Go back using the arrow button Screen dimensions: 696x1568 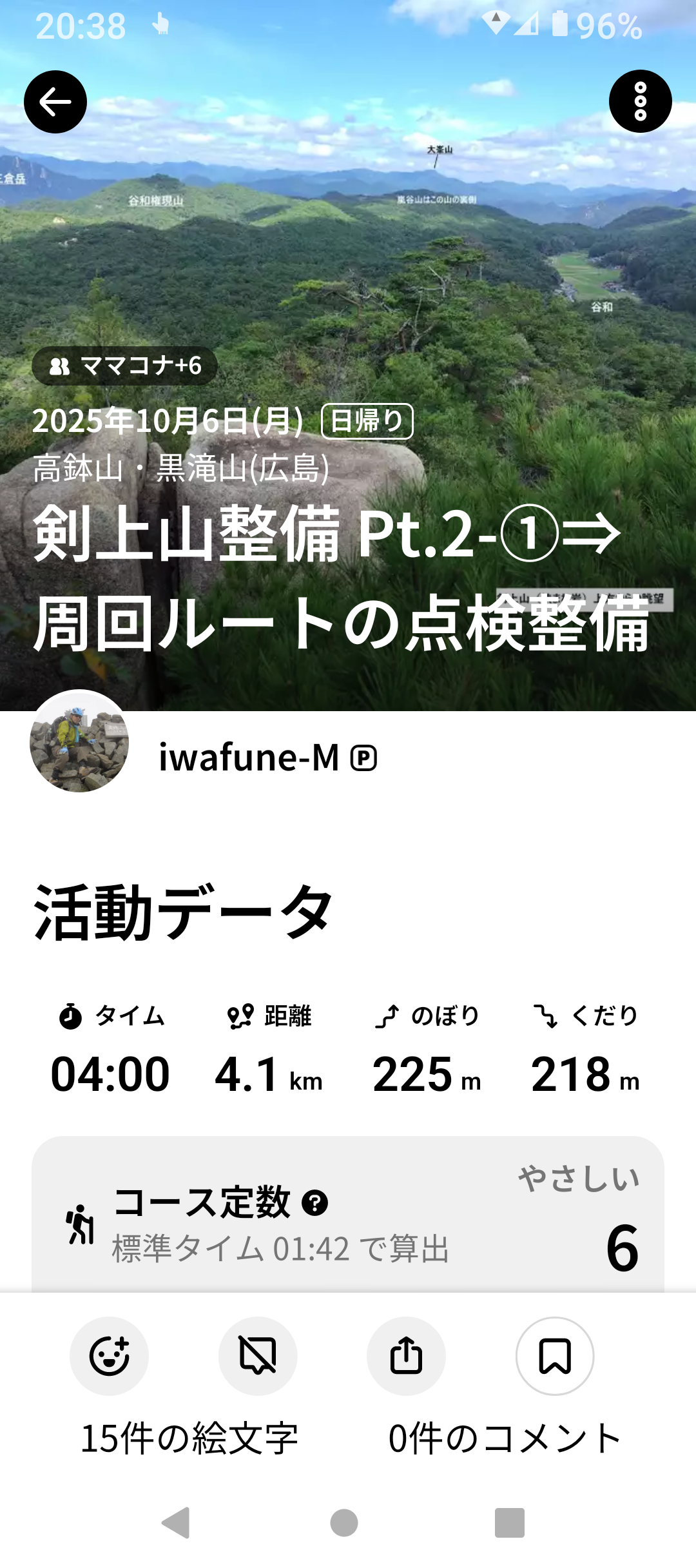[x=55, y=102]
